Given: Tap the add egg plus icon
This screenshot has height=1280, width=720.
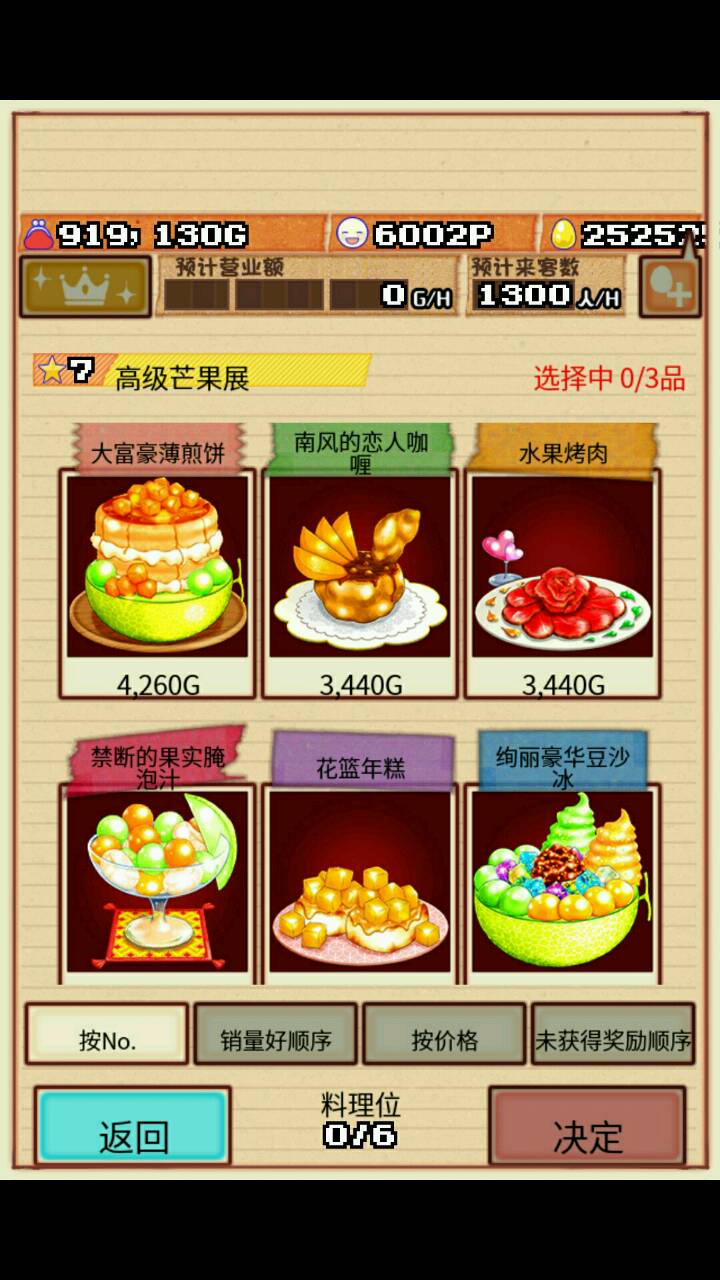Looking at the screenshot, I should [669, 287].
